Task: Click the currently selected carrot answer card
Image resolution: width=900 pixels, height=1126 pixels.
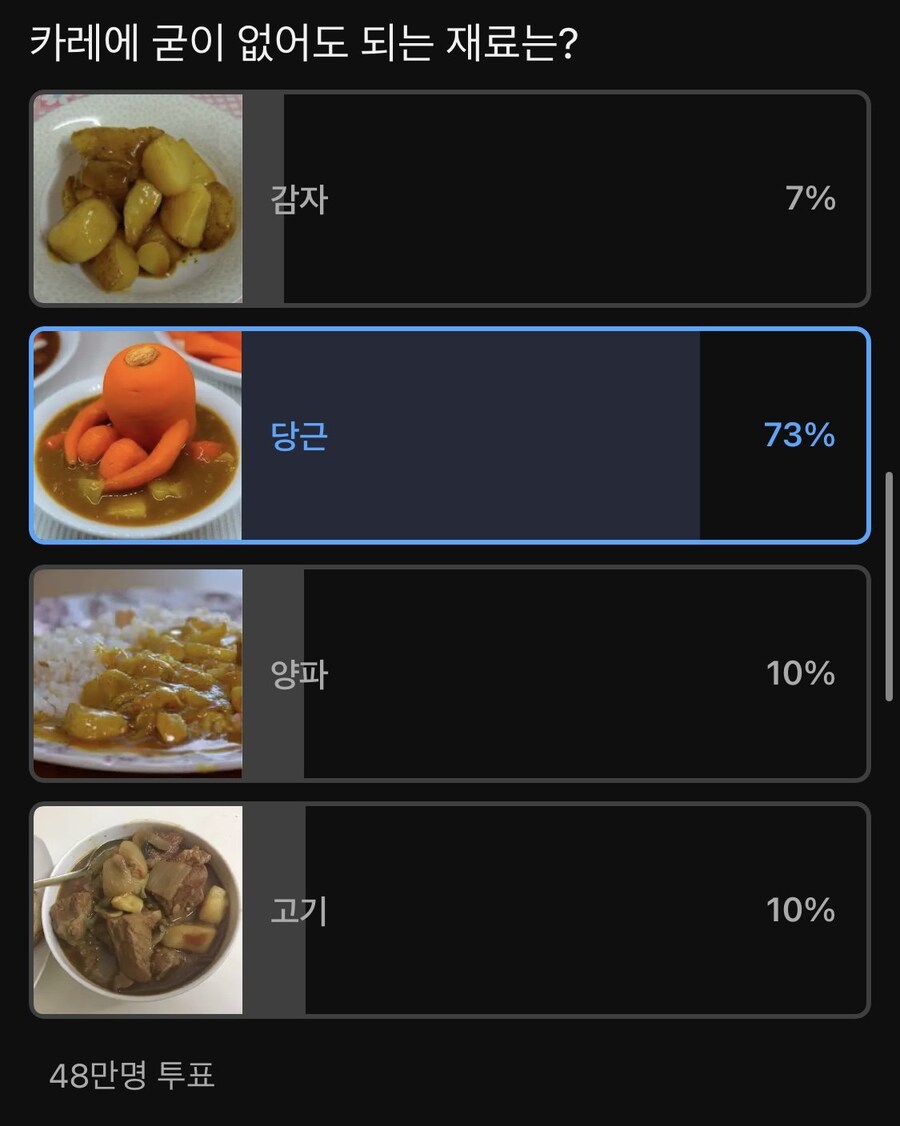Action: 450,435
